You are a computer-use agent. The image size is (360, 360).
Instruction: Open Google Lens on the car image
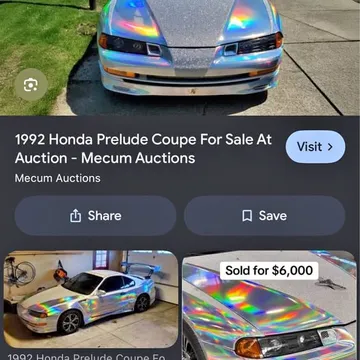point(31,85)
